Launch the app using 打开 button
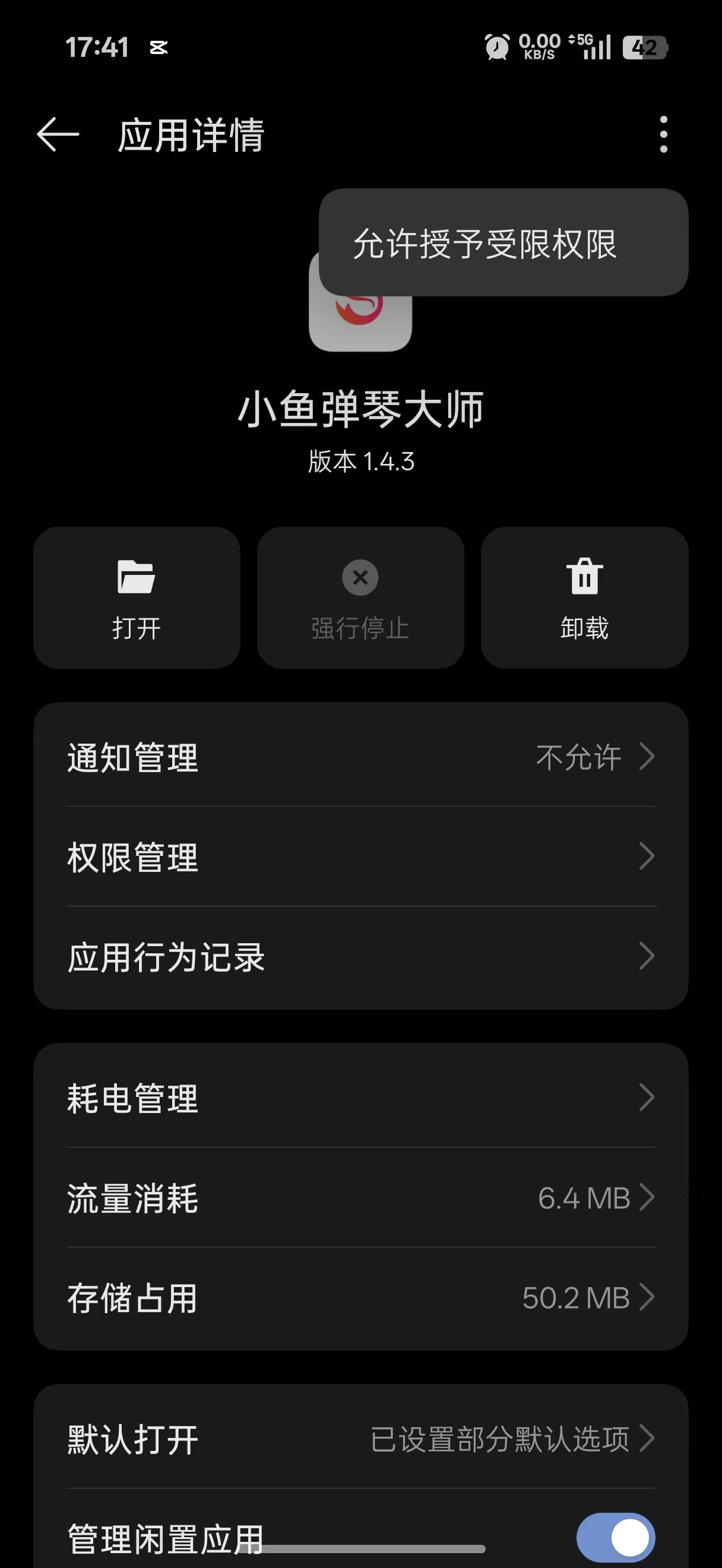 point(136,599)
